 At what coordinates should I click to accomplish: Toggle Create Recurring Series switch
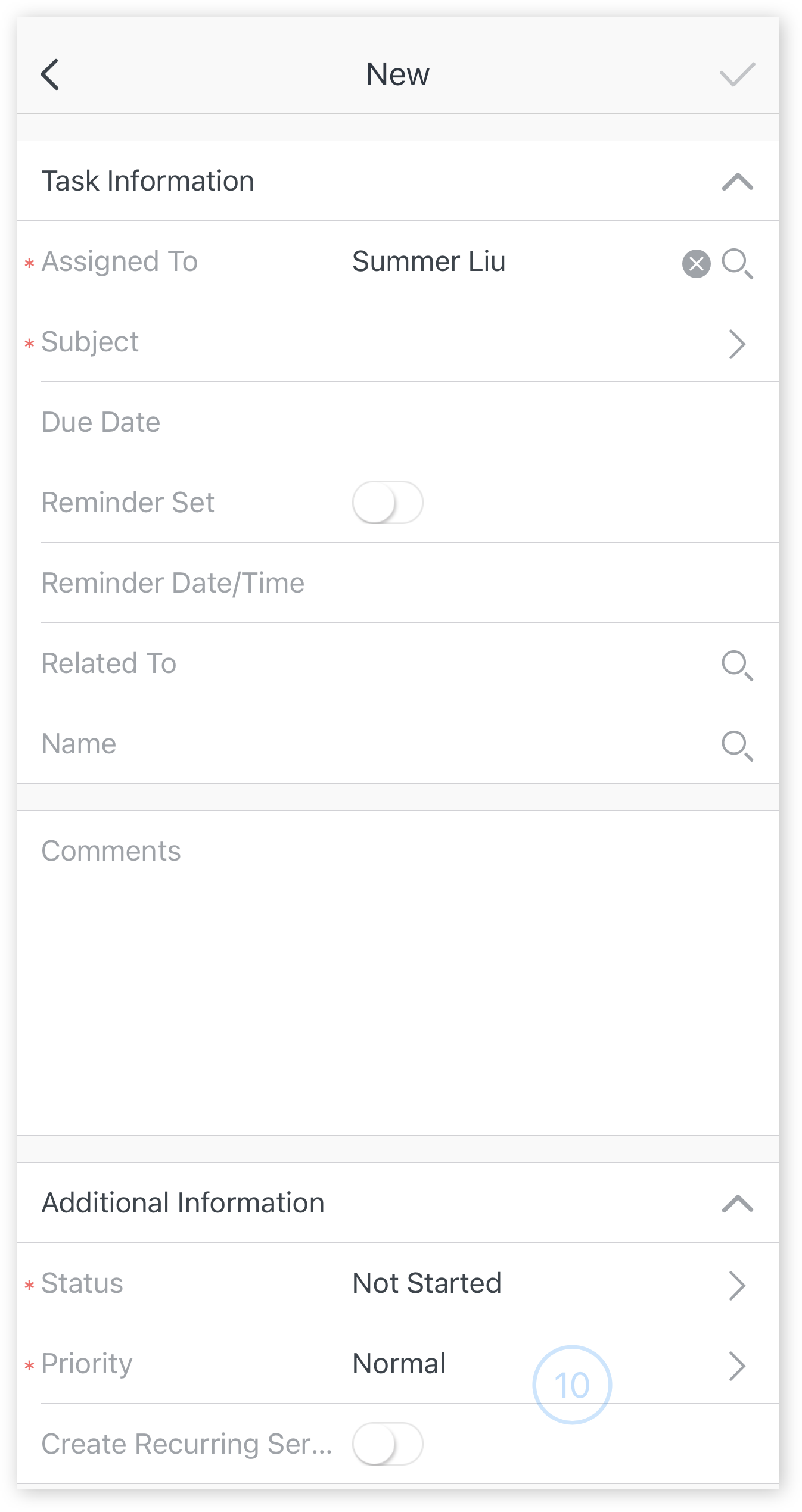387,1444
